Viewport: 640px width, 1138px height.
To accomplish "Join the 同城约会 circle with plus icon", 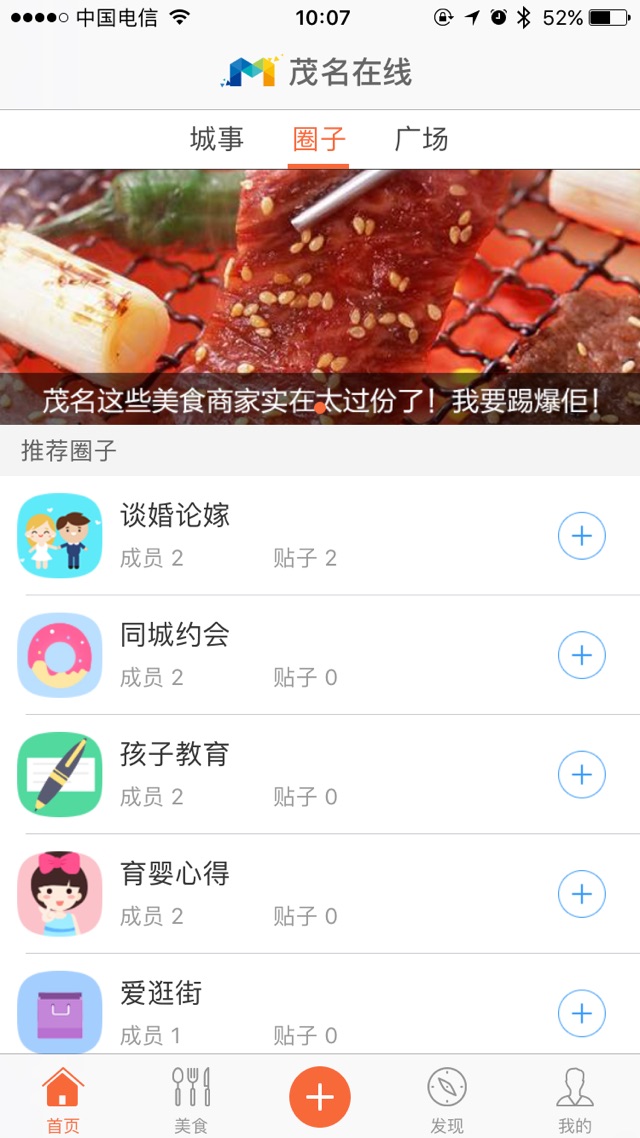I will 581,655.
